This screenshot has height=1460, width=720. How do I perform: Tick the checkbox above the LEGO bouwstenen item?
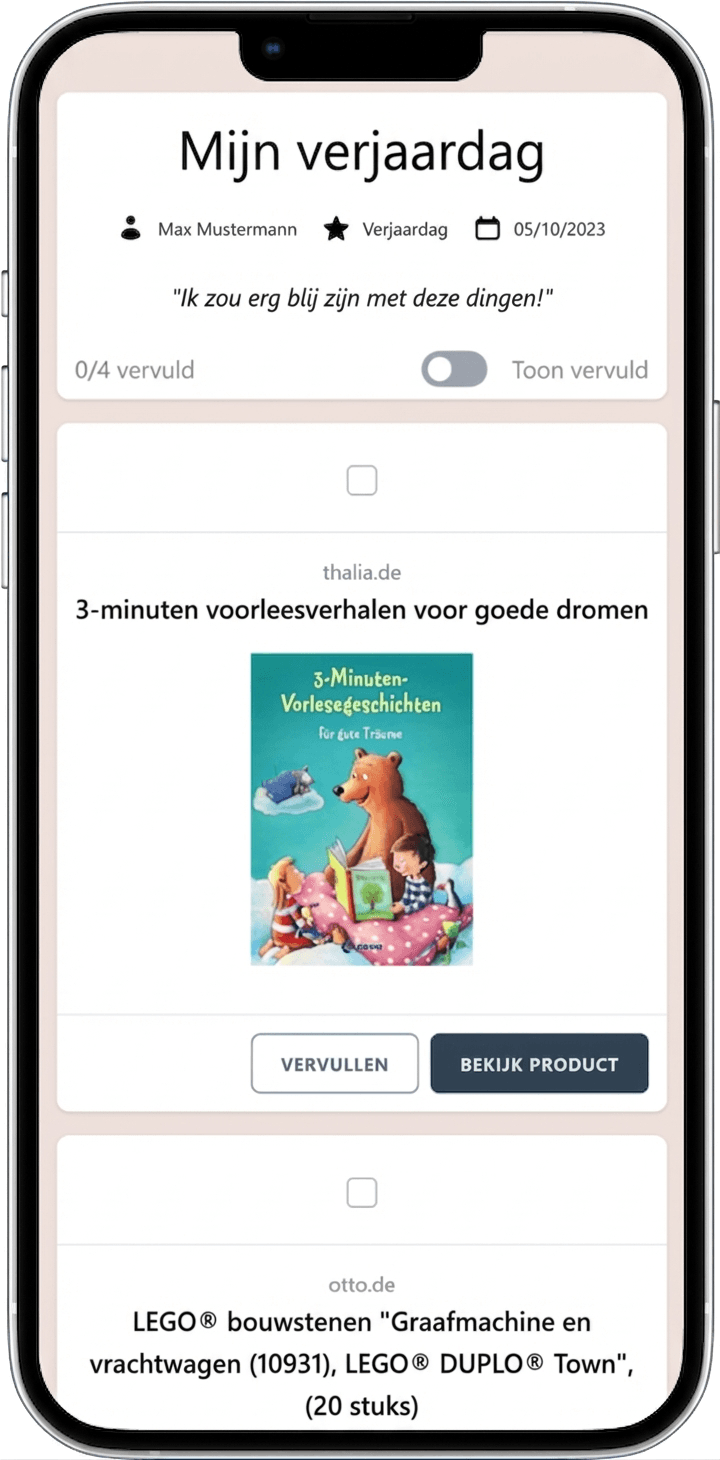coord(362,1192)
